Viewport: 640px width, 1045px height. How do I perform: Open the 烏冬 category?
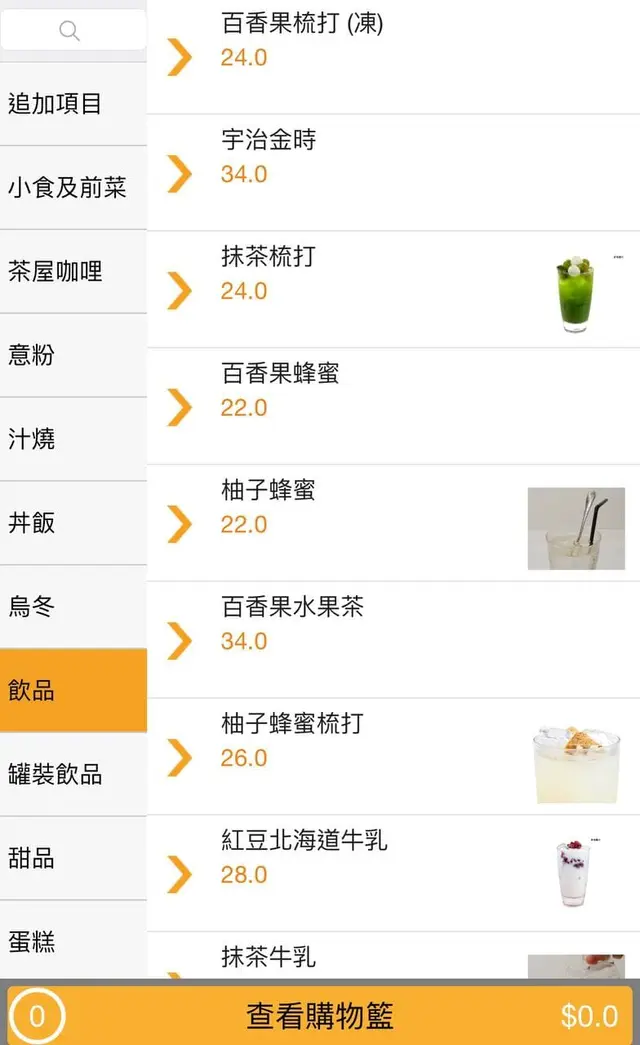coord(73,607)
